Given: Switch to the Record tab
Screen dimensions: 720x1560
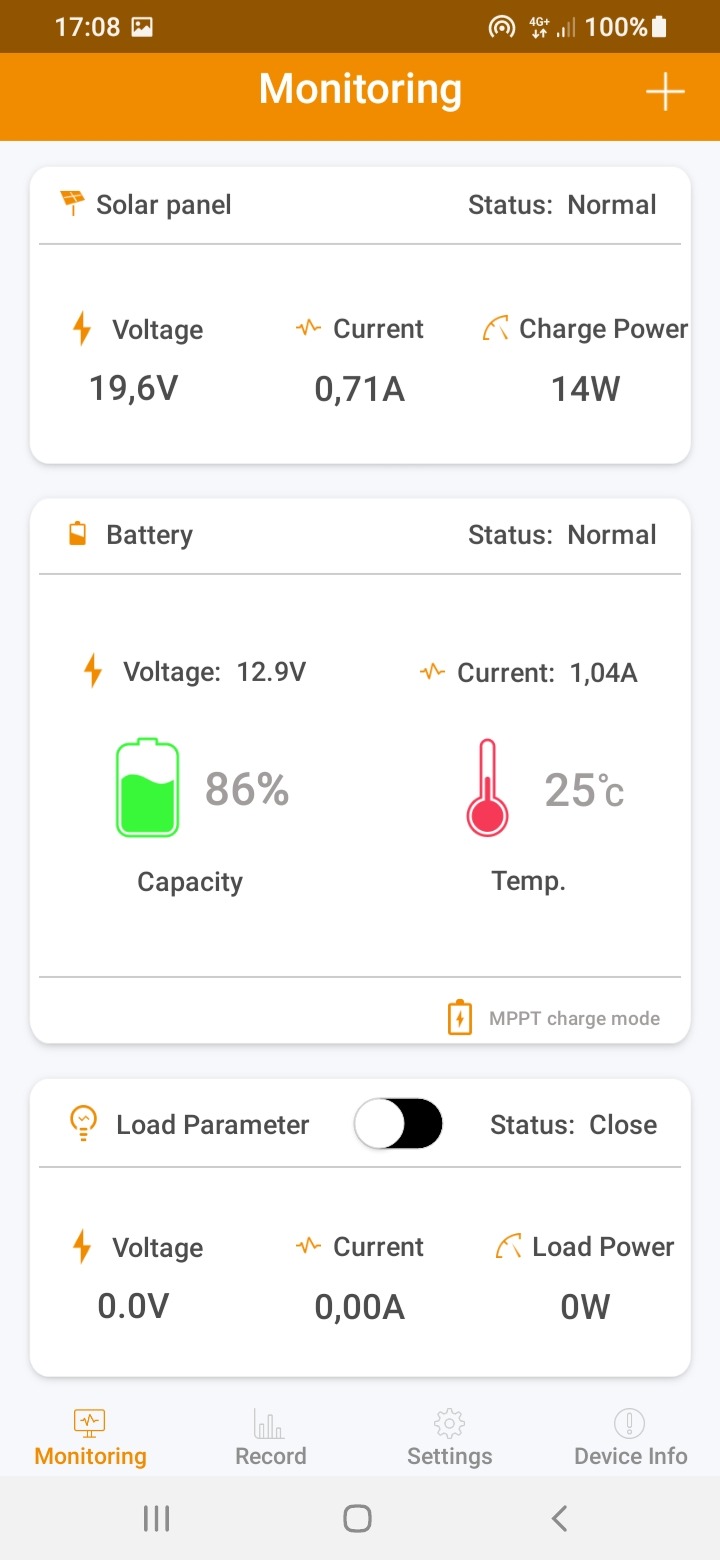Looking at the screenshot, I should click(x=270, y=1437).
